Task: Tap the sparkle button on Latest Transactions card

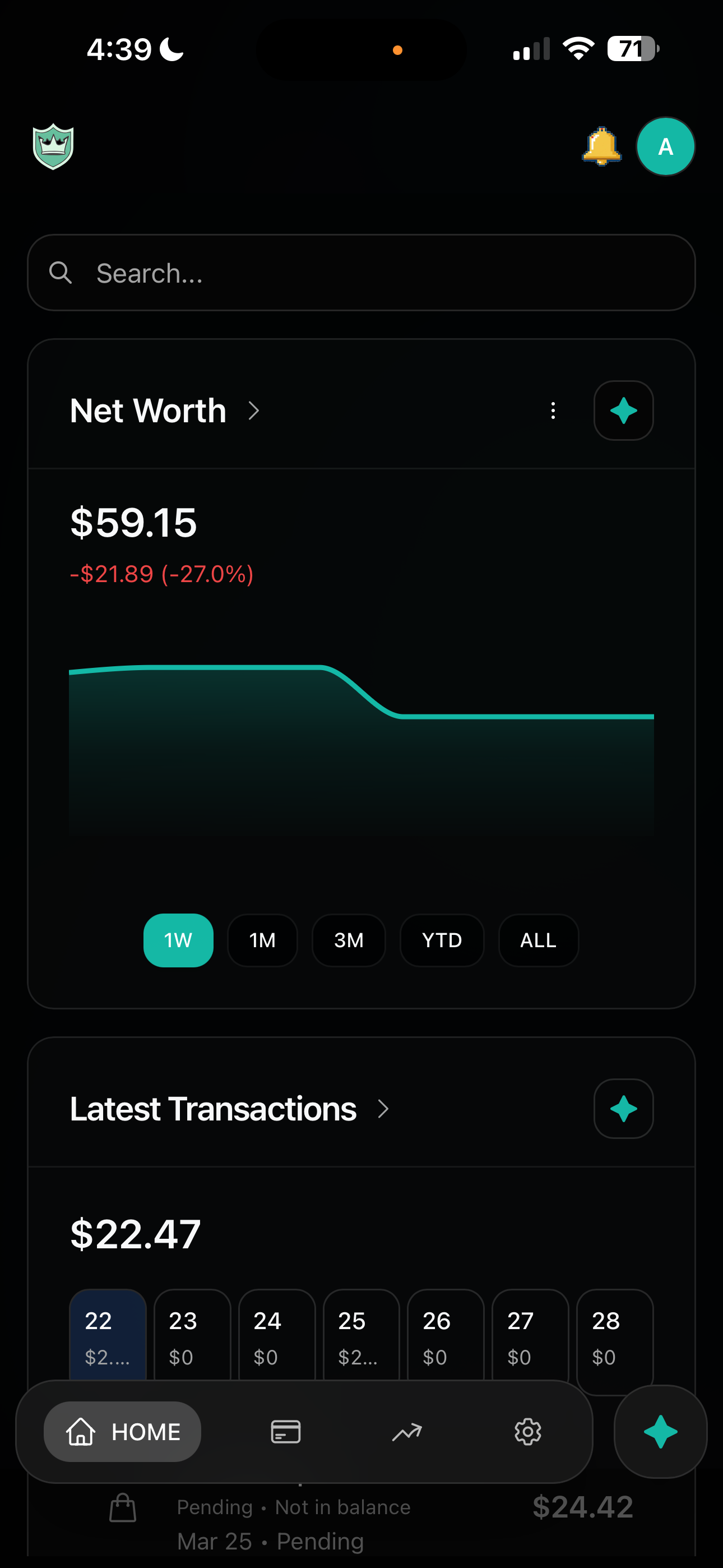Action: pyautogui.click(x=623, y=1109)
